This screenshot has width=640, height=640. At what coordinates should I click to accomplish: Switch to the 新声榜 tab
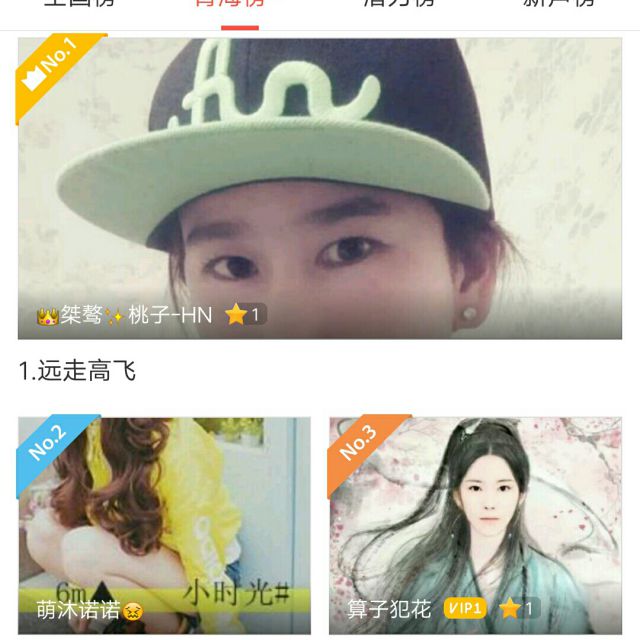(559, 5)
